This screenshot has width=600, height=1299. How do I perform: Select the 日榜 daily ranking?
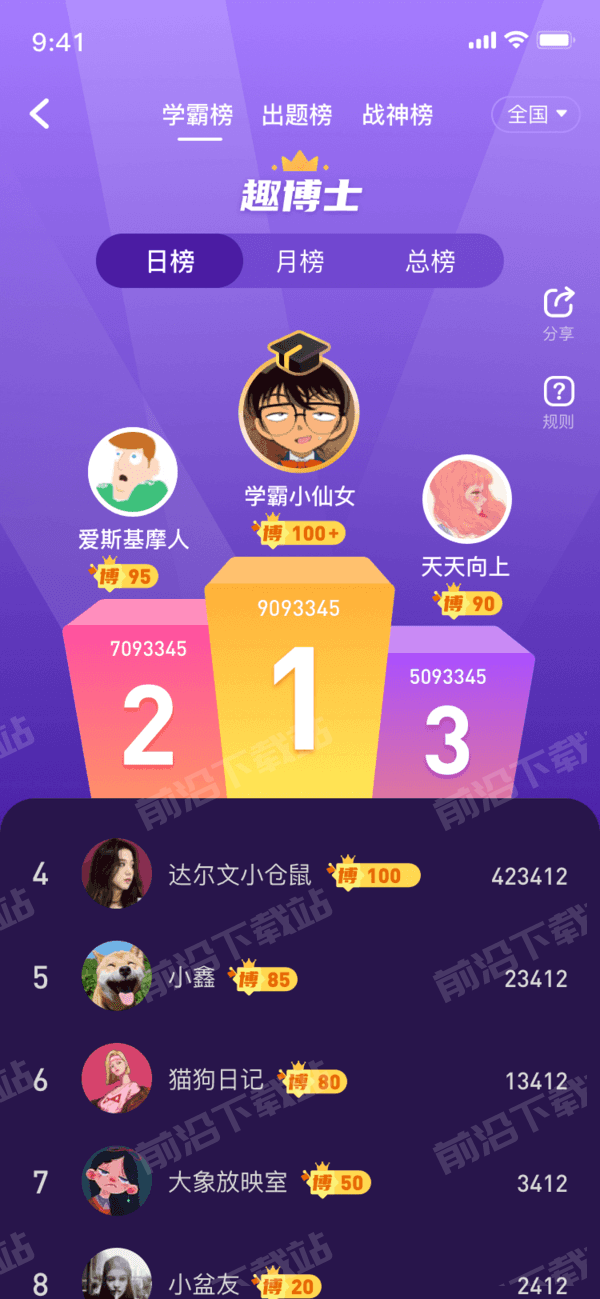pos(170,262)
